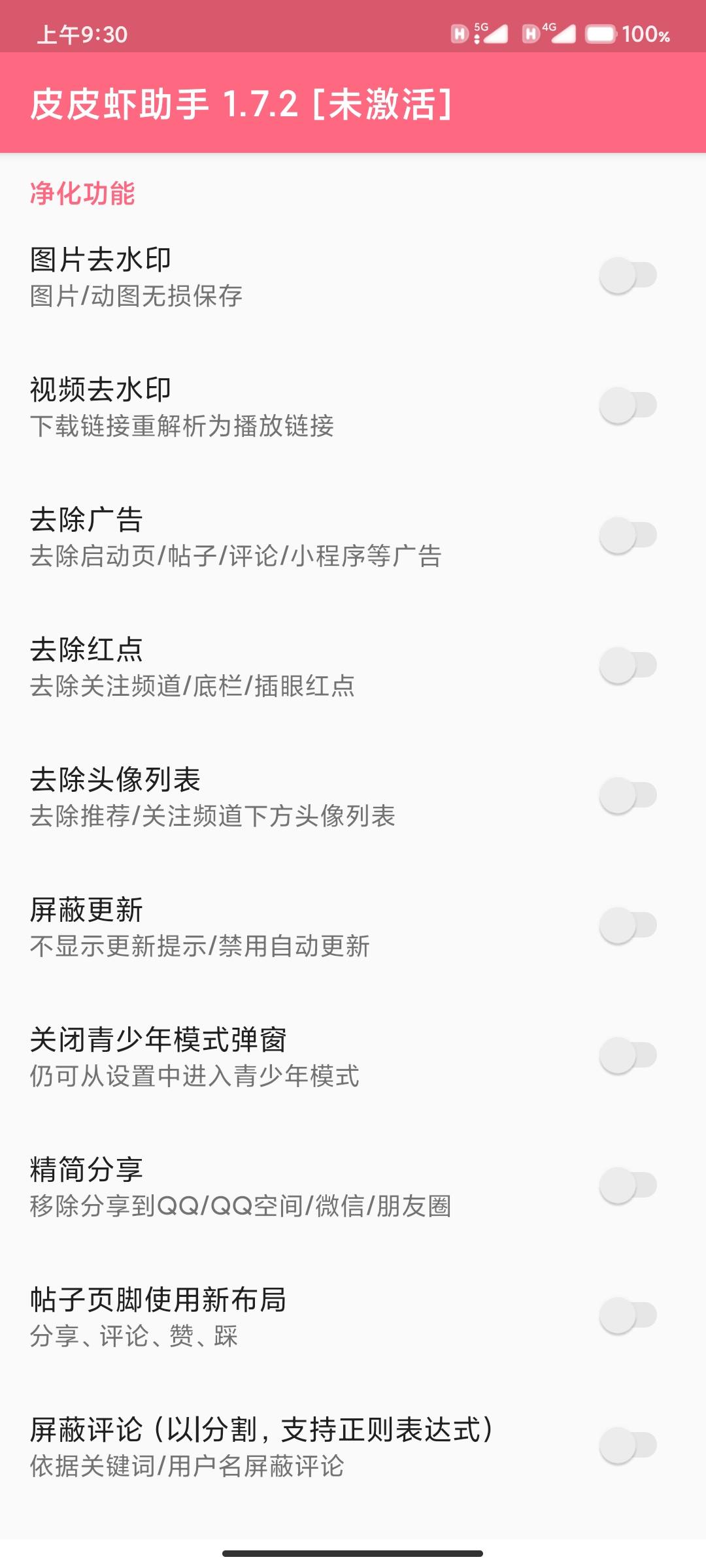Enable the 图片去水印 switch
The image size is (706, 1568).
[x=628, y=276]
